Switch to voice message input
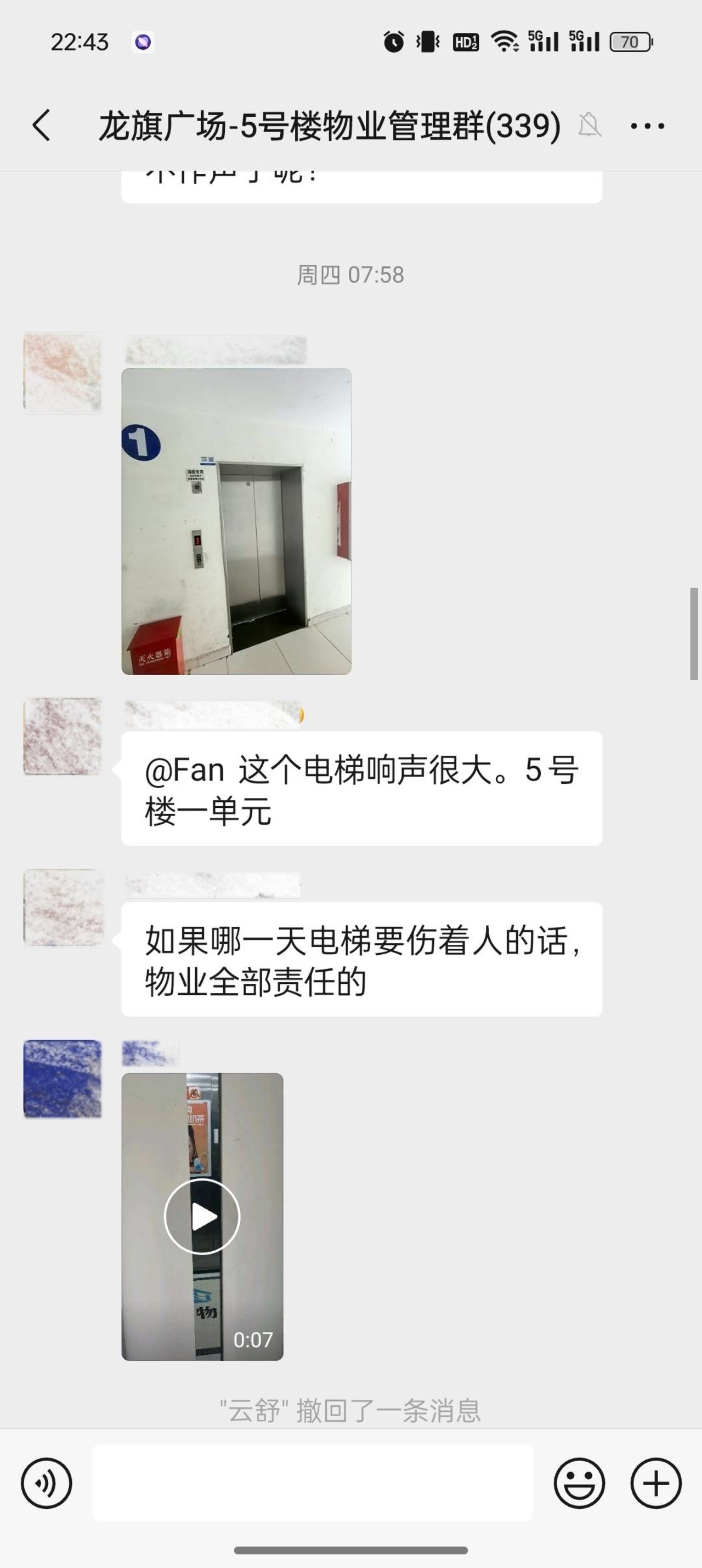Screen dimensions: 702x1568 point(46,1484)
